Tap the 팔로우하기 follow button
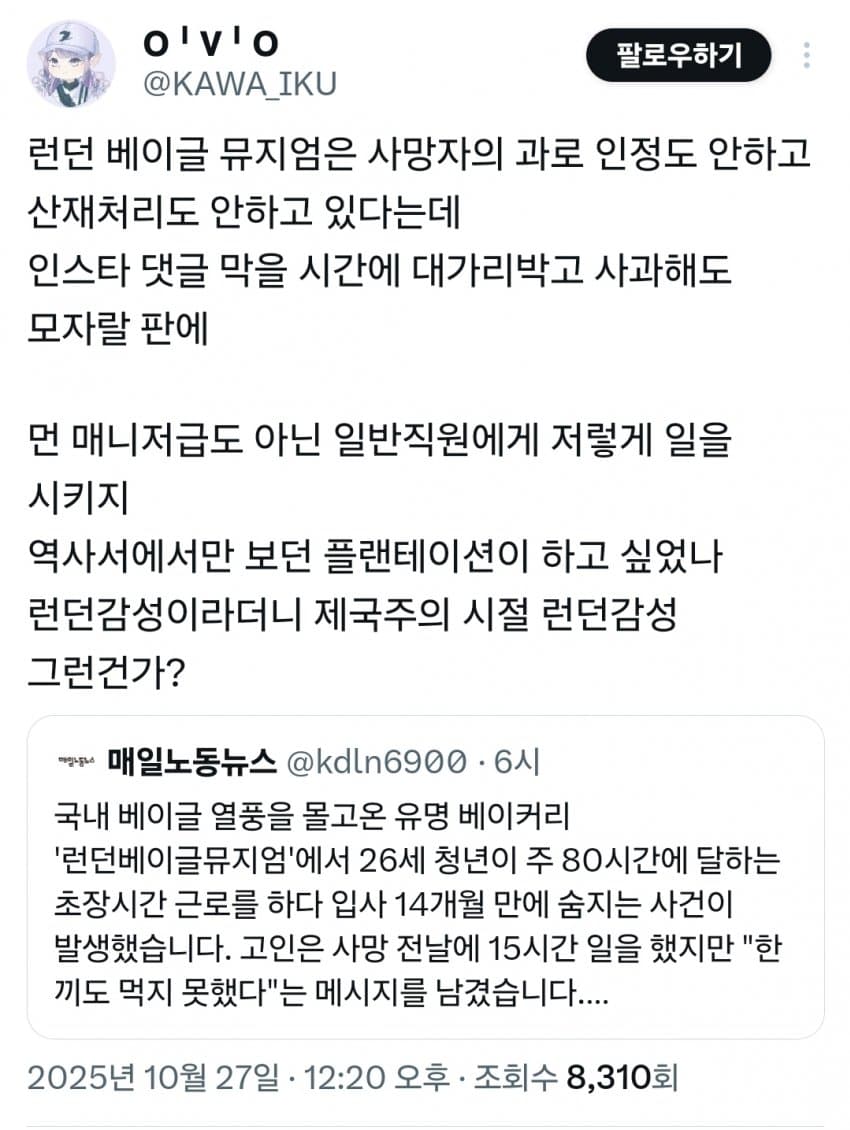This screenshot has height=1130, width=850. tap(678, 55)
